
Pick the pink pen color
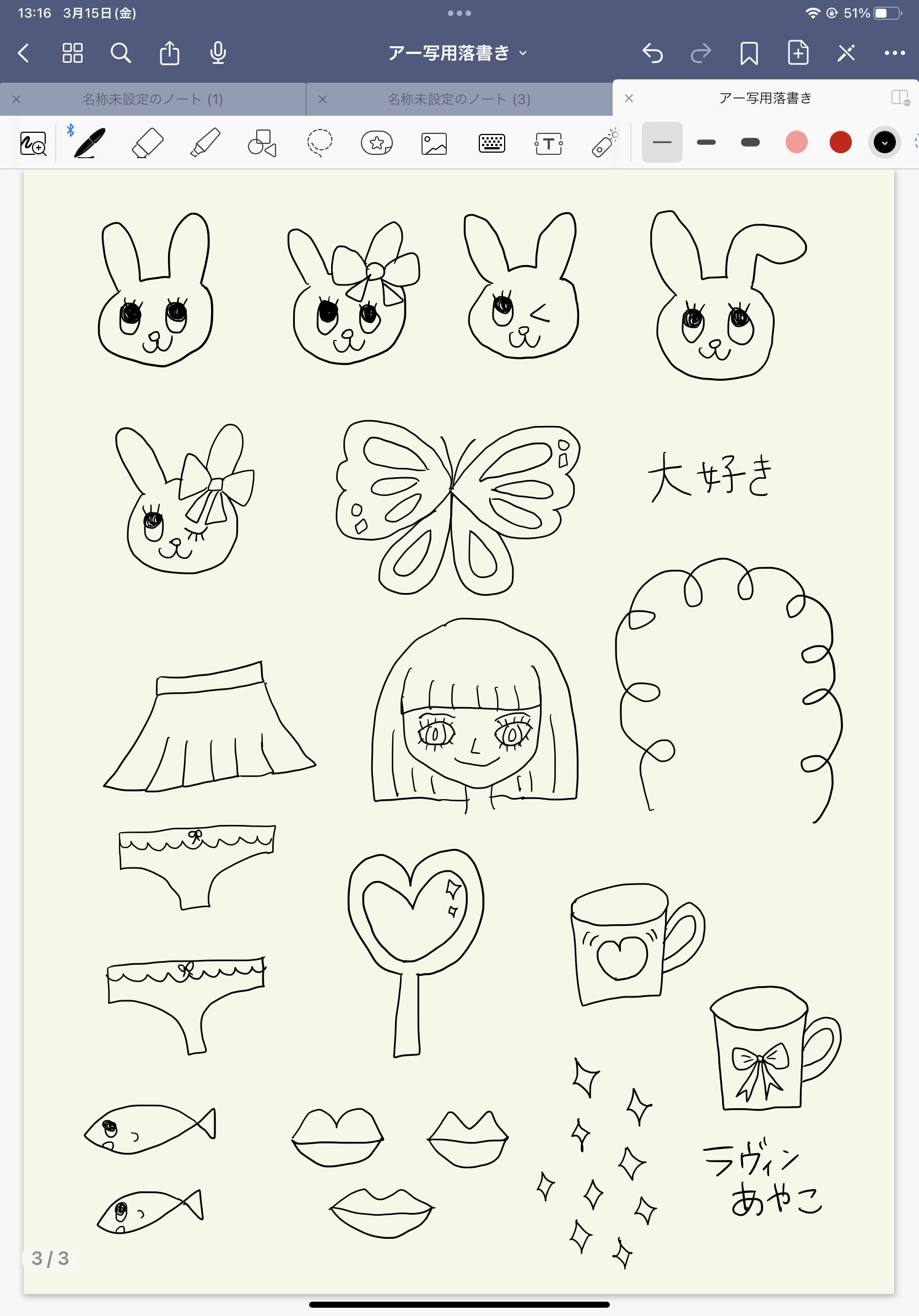point(796,142)
